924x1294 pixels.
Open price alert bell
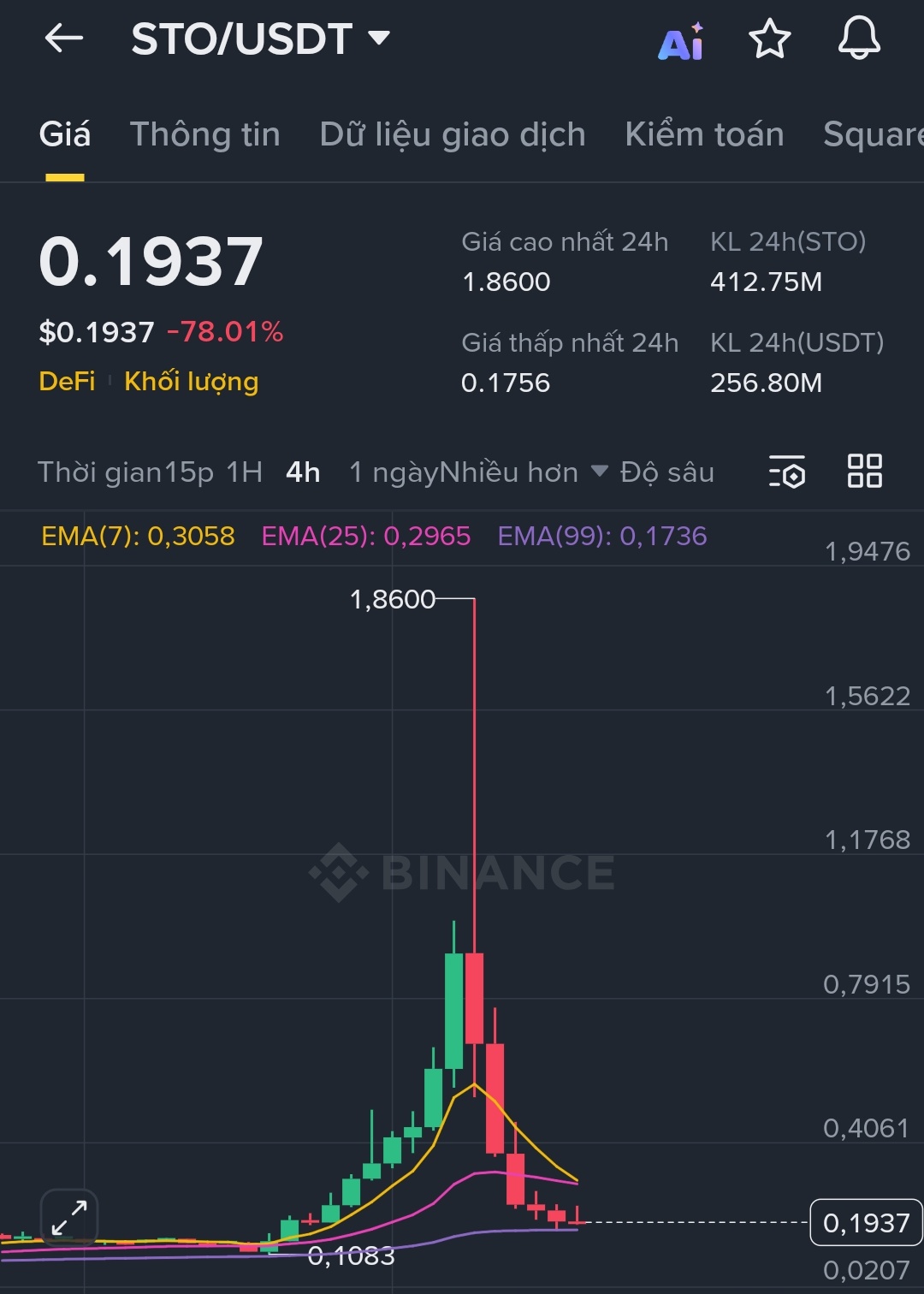pyautogui.click(x=858, y=39)
